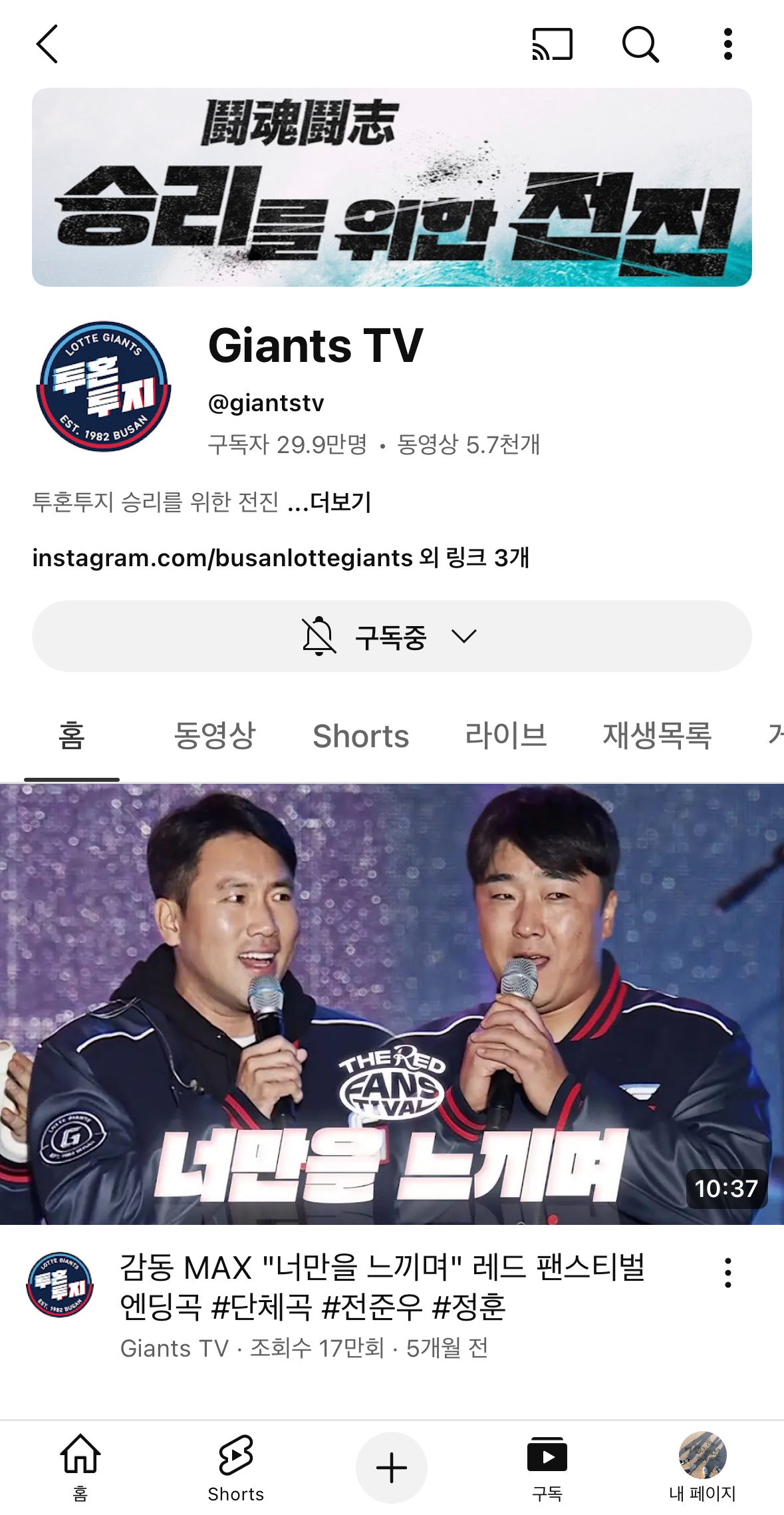Switch to the 라이브 tab
Screen dimensions: 784x1515
505,736
